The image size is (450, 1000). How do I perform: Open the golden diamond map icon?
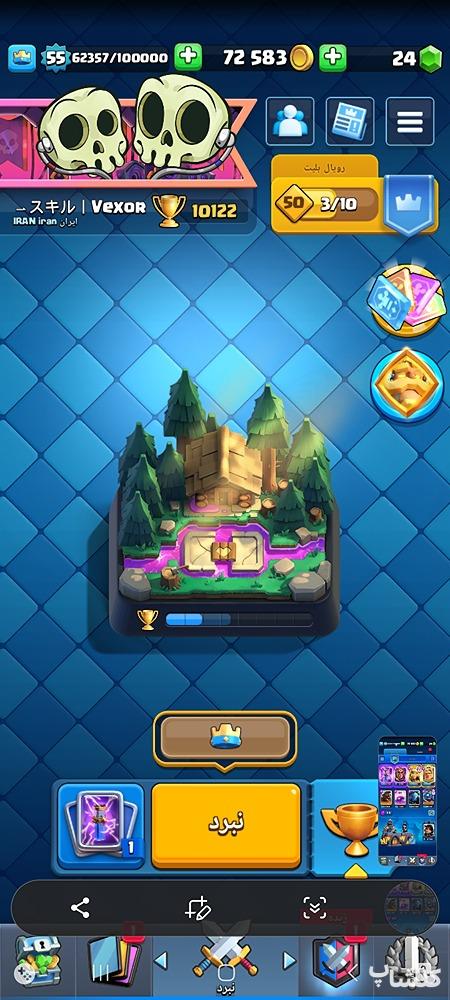407,386
